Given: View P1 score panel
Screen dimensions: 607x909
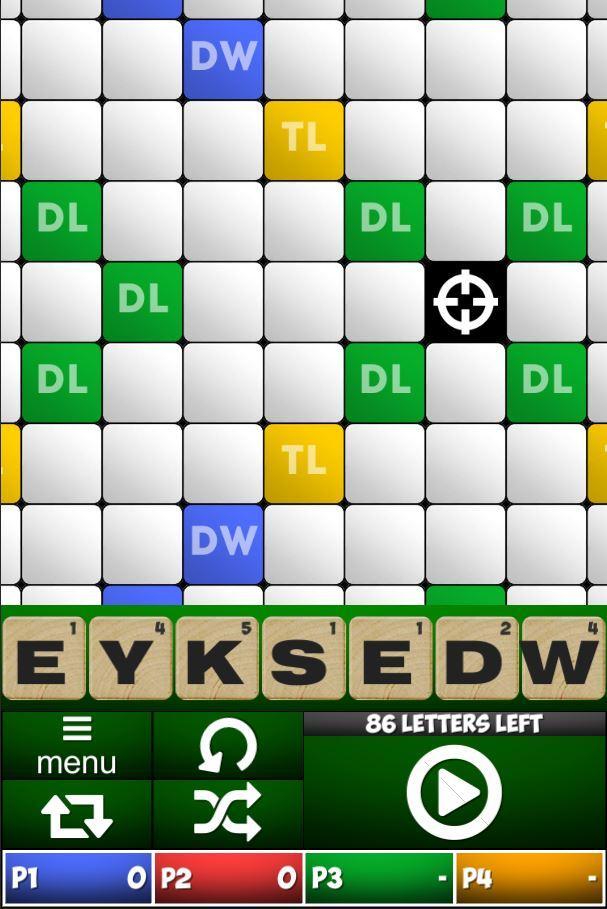Looking at the screenshot, I should point(77,878).
